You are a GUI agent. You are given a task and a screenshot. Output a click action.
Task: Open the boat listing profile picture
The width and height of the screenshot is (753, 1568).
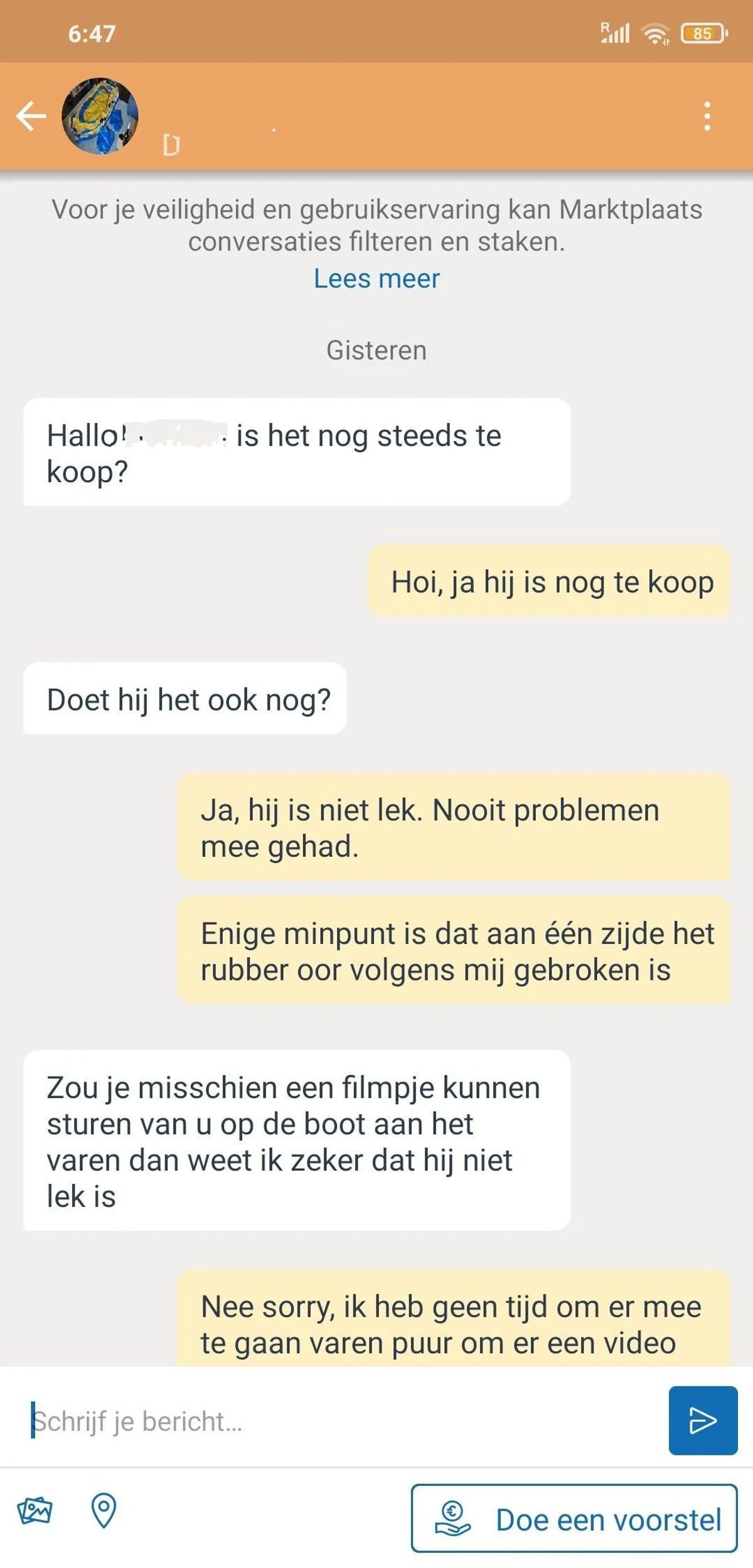100,116
